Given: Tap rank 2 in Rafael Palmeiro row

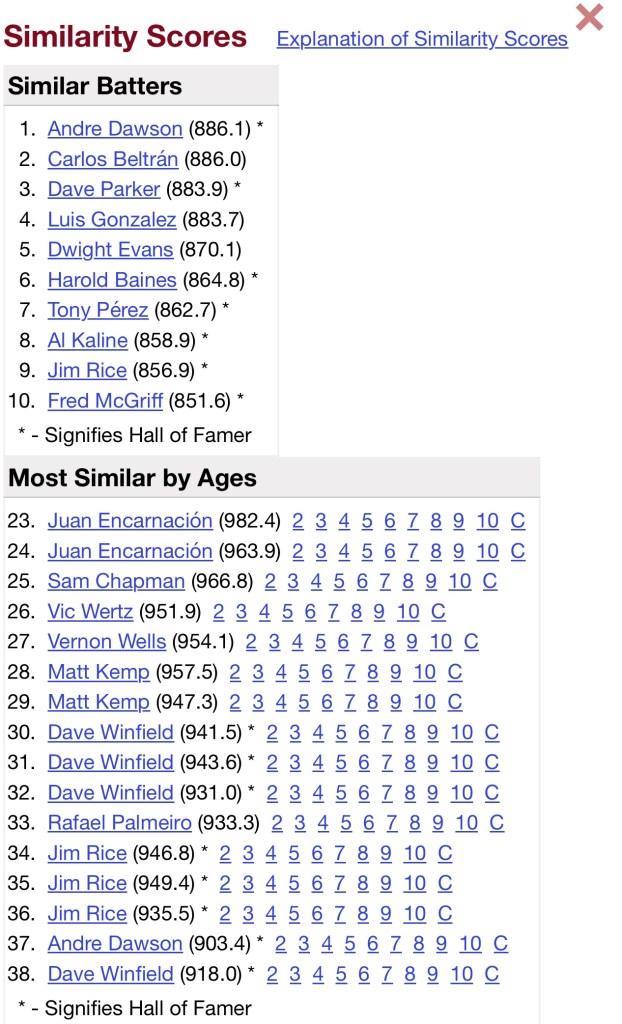Looking at the screenshot, I should (x=276, y=823).
